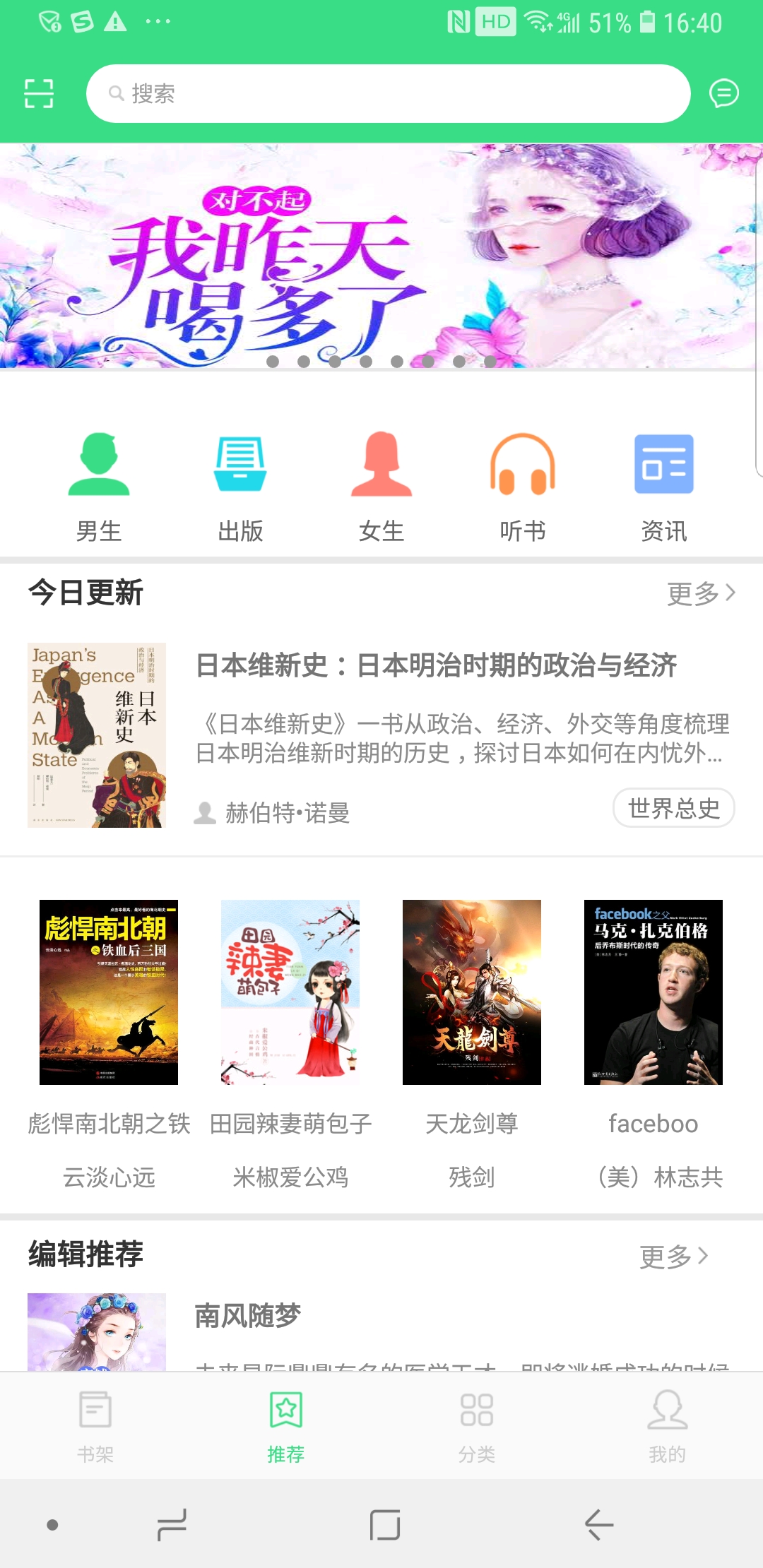Open the book 天龙剑尊

pos(472,992)
